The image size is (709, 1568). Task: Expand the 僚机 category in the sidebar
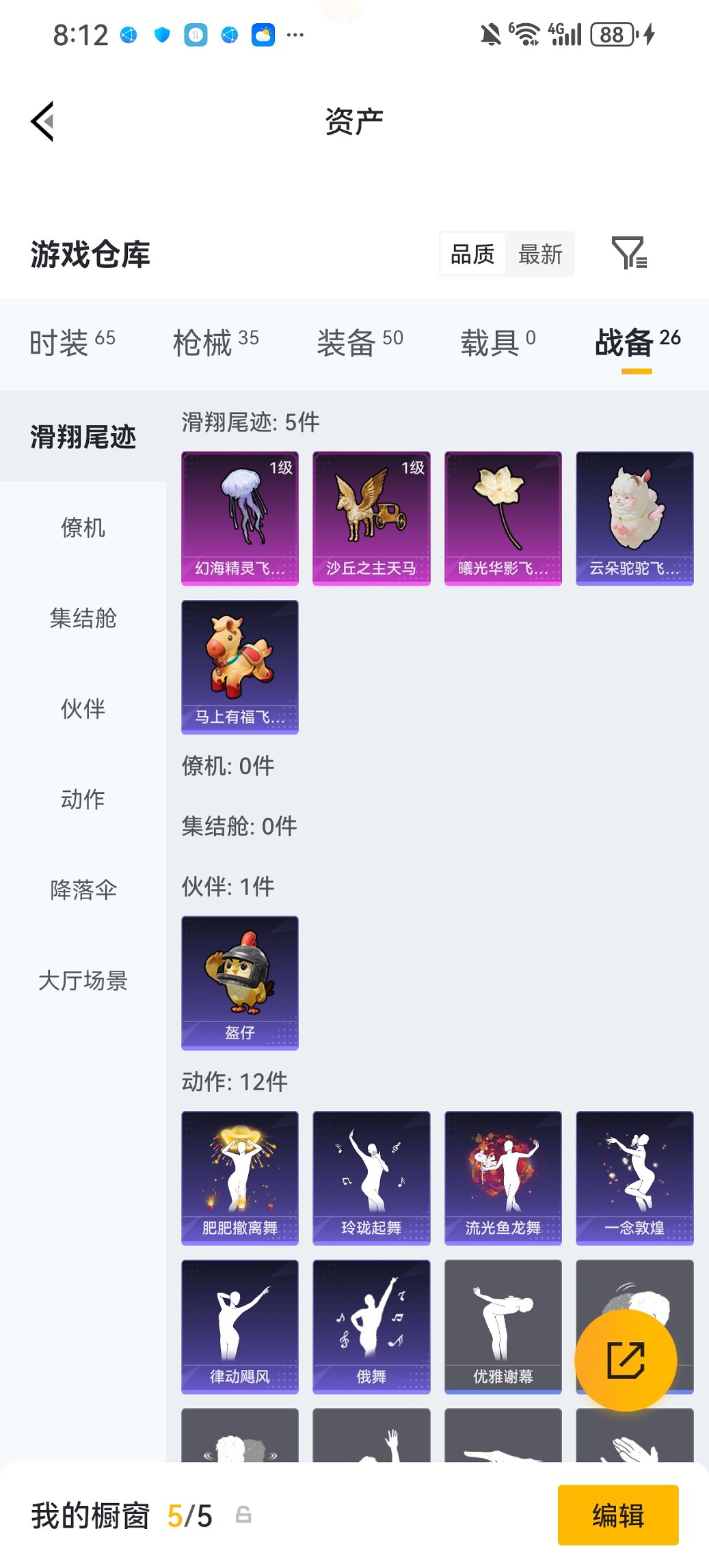coord(82,527)
